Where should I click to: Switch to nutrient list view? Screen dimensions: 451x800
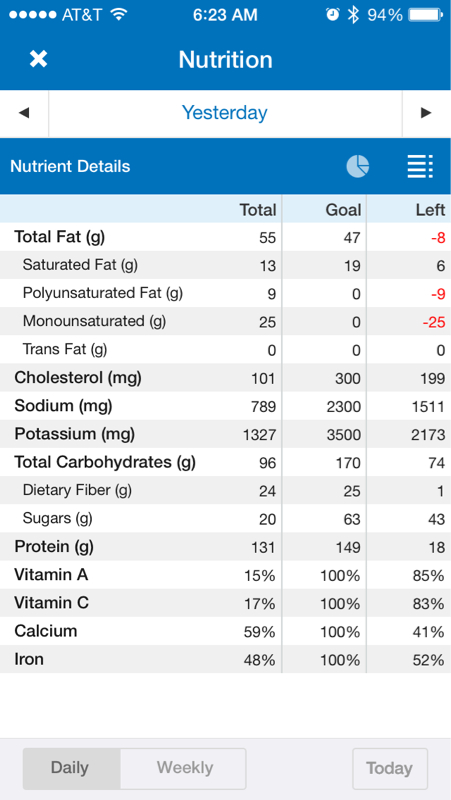click(x=420, y=166)
